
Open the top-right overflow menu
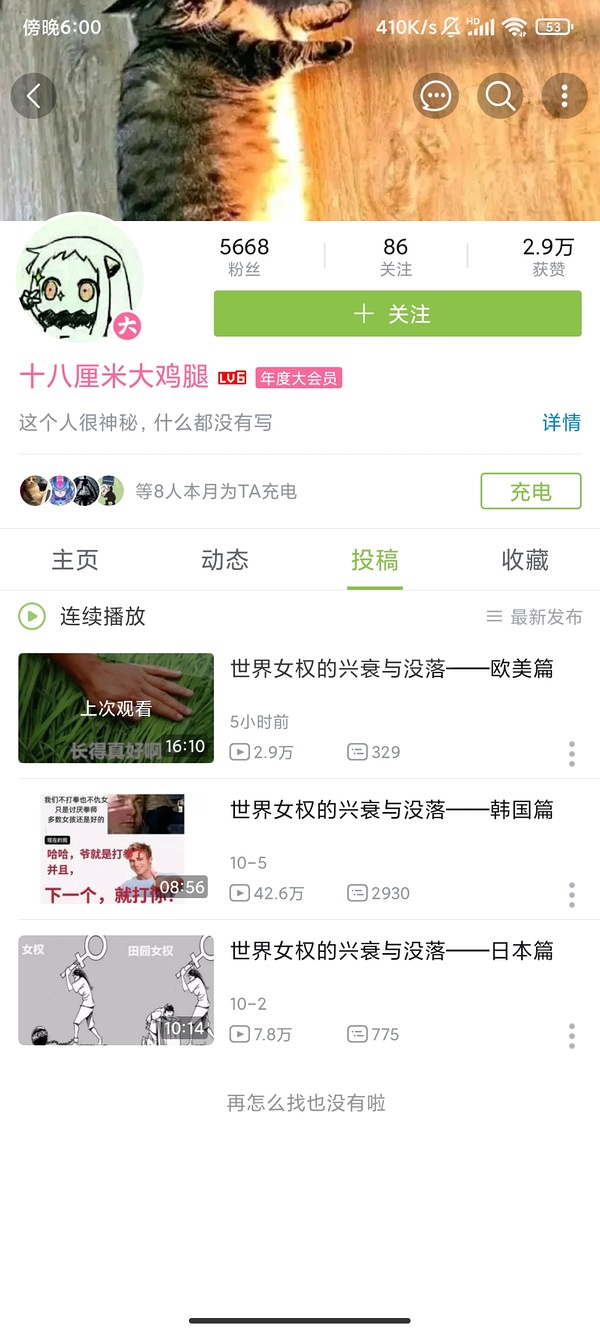564,96
